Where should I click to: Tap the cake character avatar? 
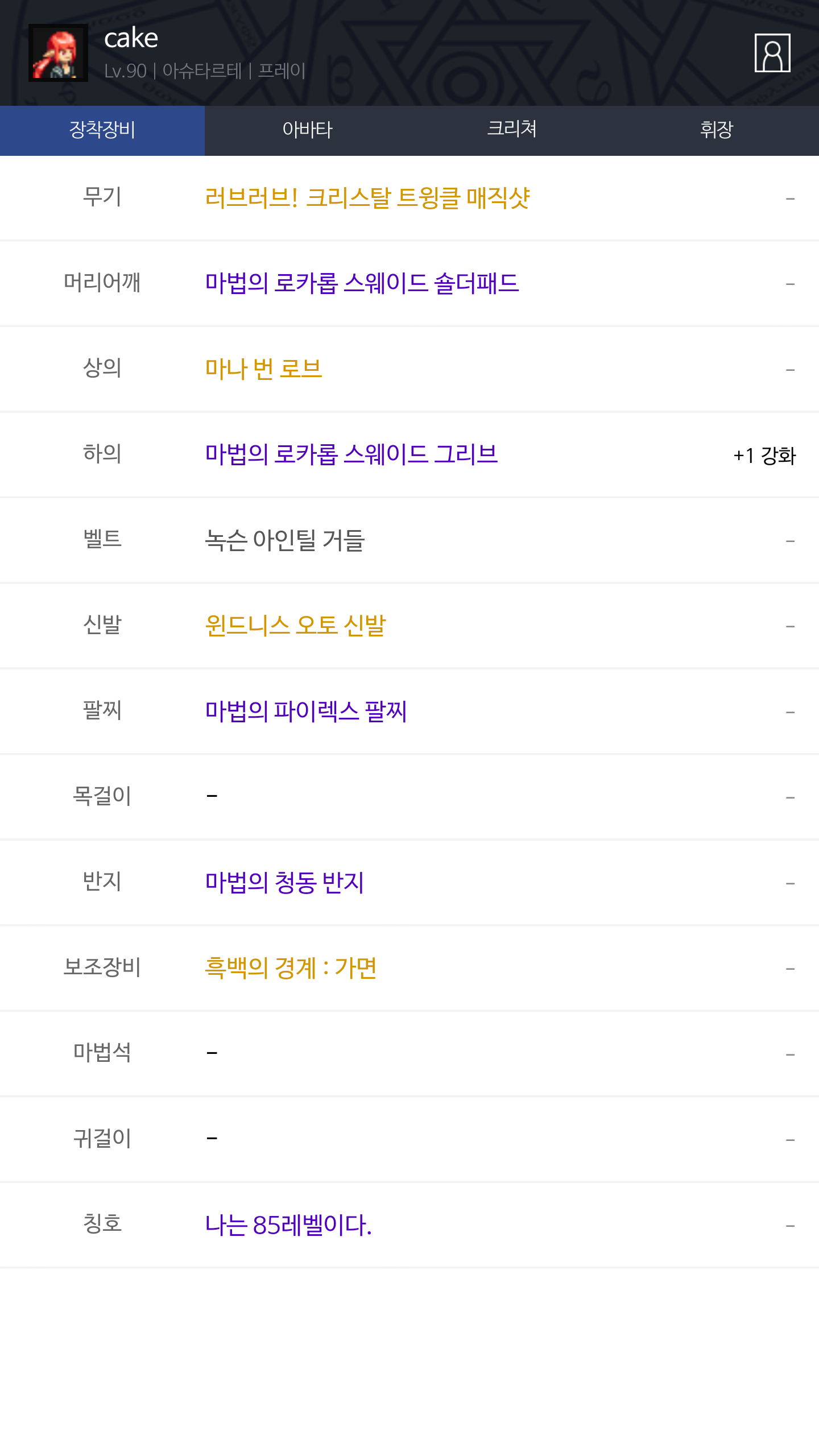click(58, 53)
